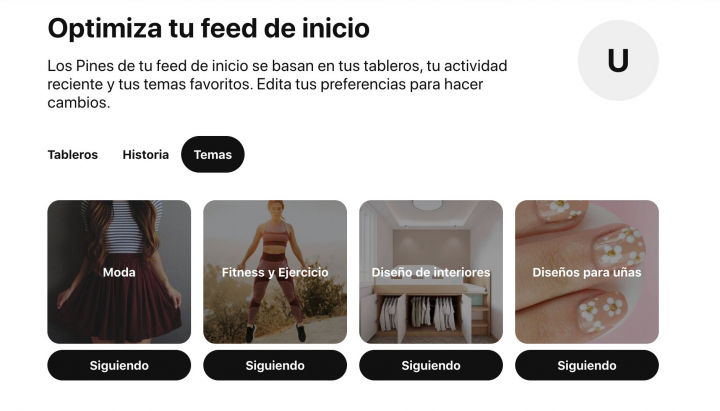Switch to the Tableros tab

(73, 155)
